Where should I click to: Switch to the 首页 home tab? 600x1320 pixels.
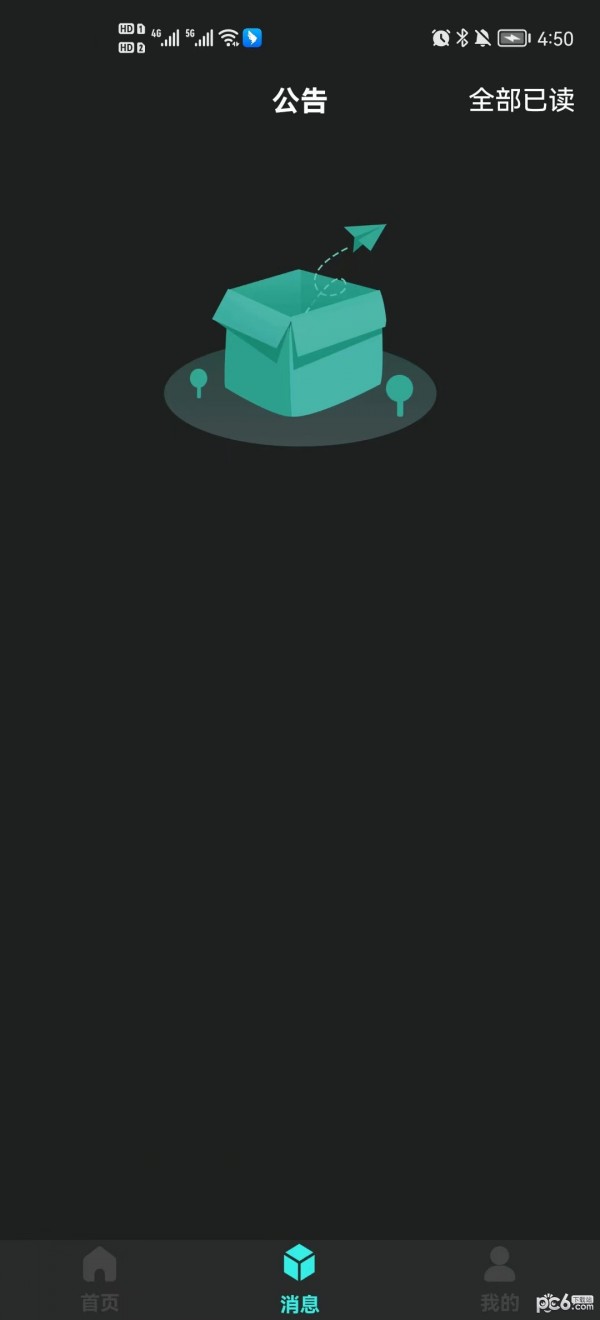click(x=99, y=1278)
